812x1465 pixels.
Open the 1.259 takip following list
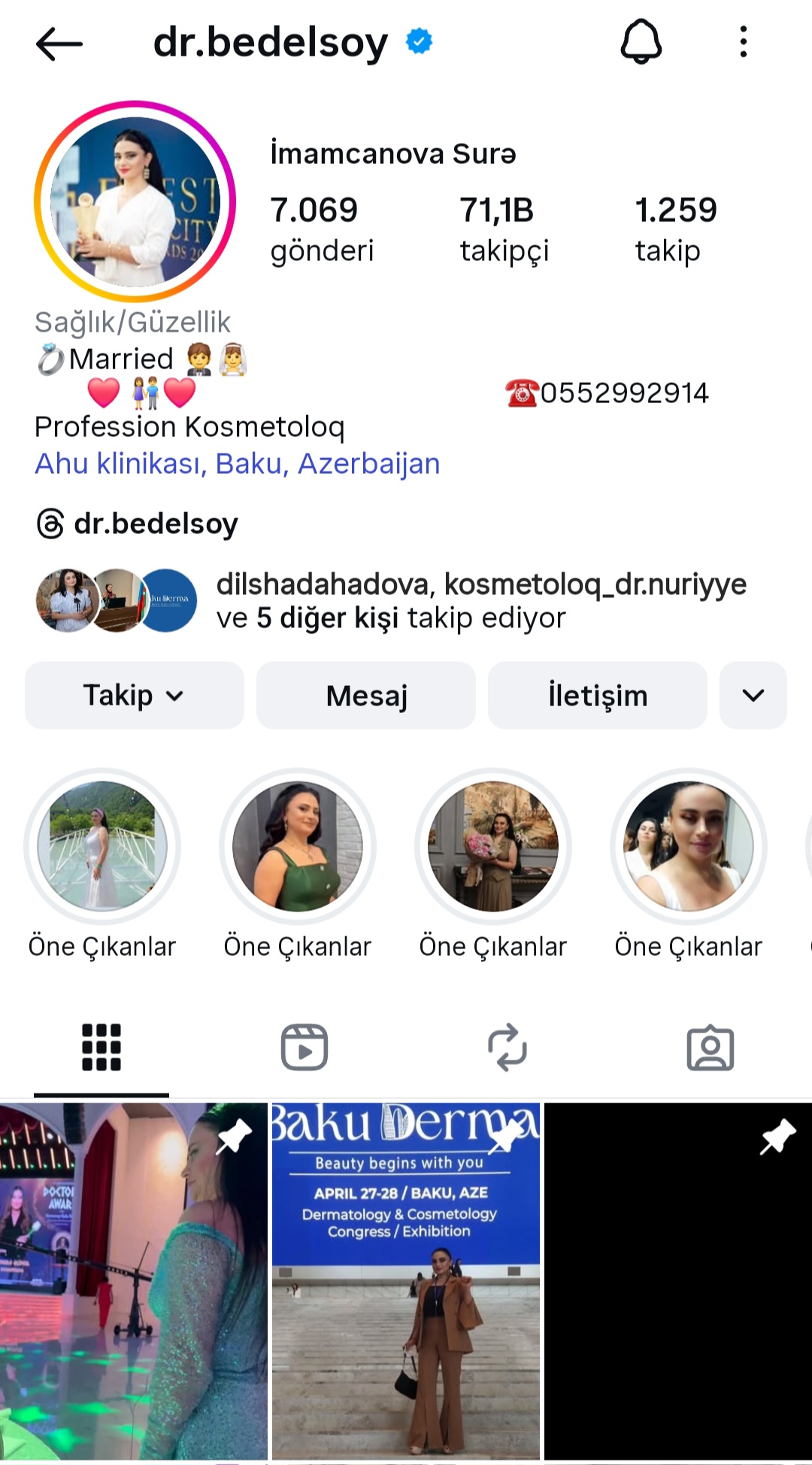[675, 229]
